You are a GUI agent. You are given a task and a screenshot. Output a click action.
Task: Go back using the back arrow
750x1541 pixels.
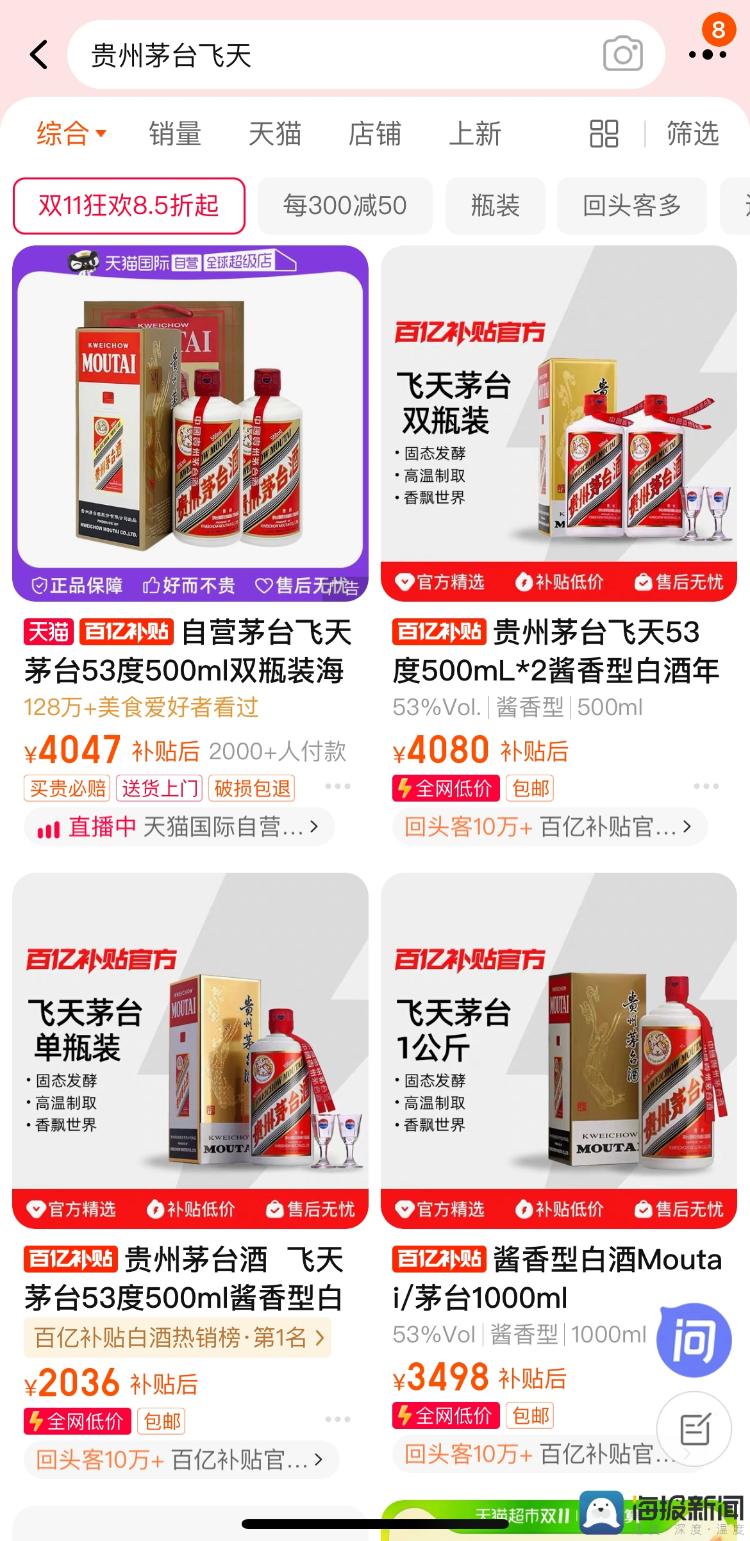[x=39, y=54]
